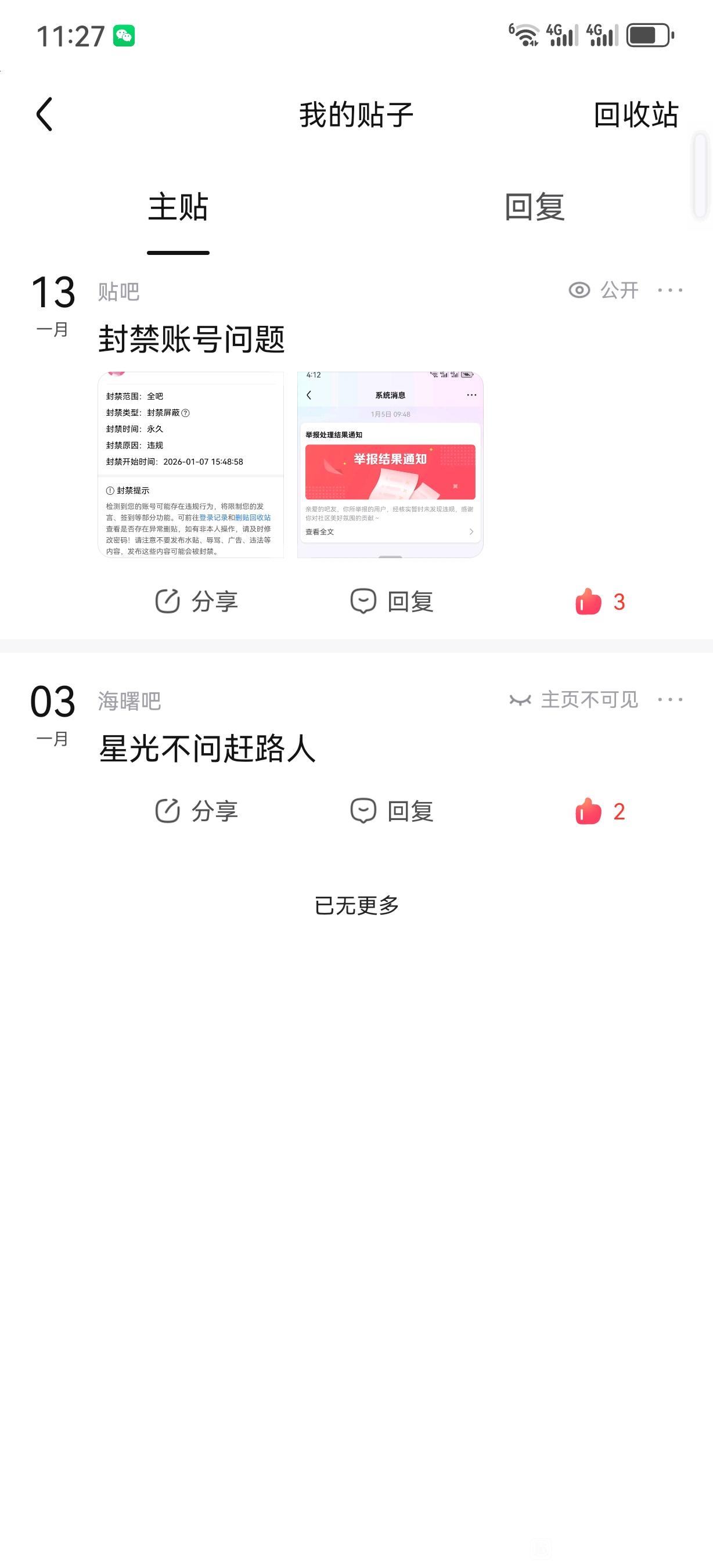Like the 星光不问赶路人 post

click(599, 811)
